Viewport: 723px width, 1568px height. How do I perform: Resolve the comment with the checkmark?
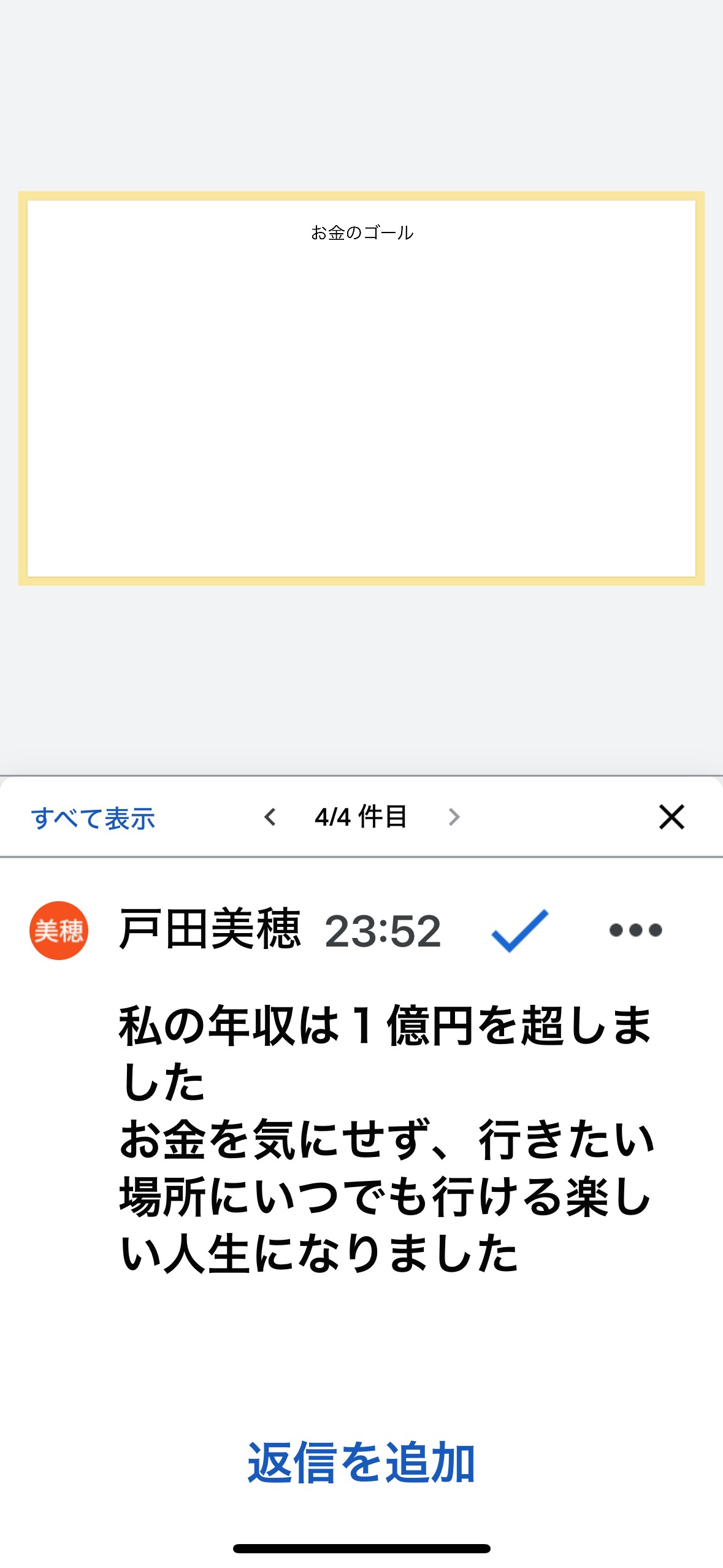tap(520, 930)
